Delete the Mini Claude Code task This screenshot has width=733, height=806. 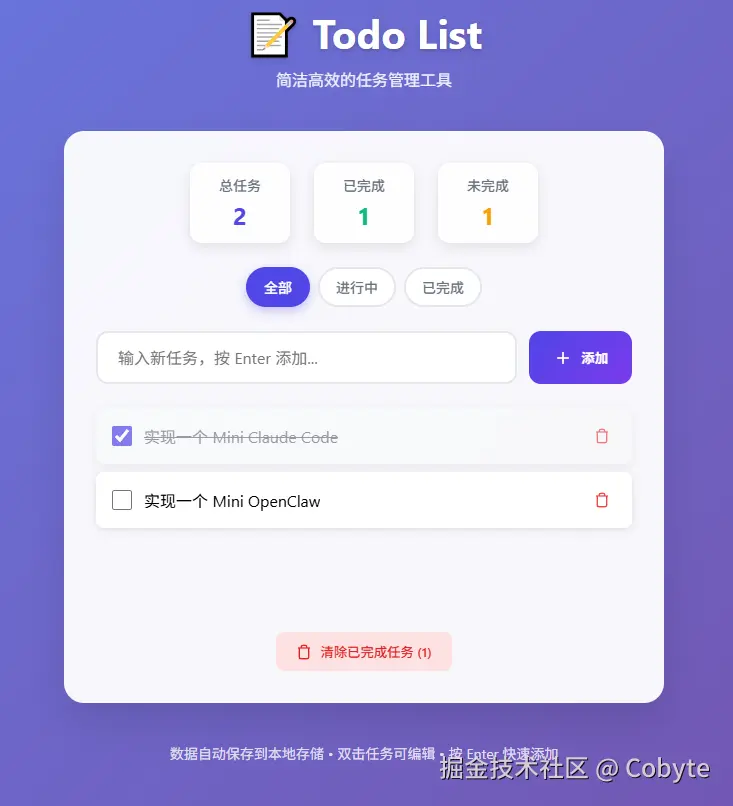click(602, 436)
